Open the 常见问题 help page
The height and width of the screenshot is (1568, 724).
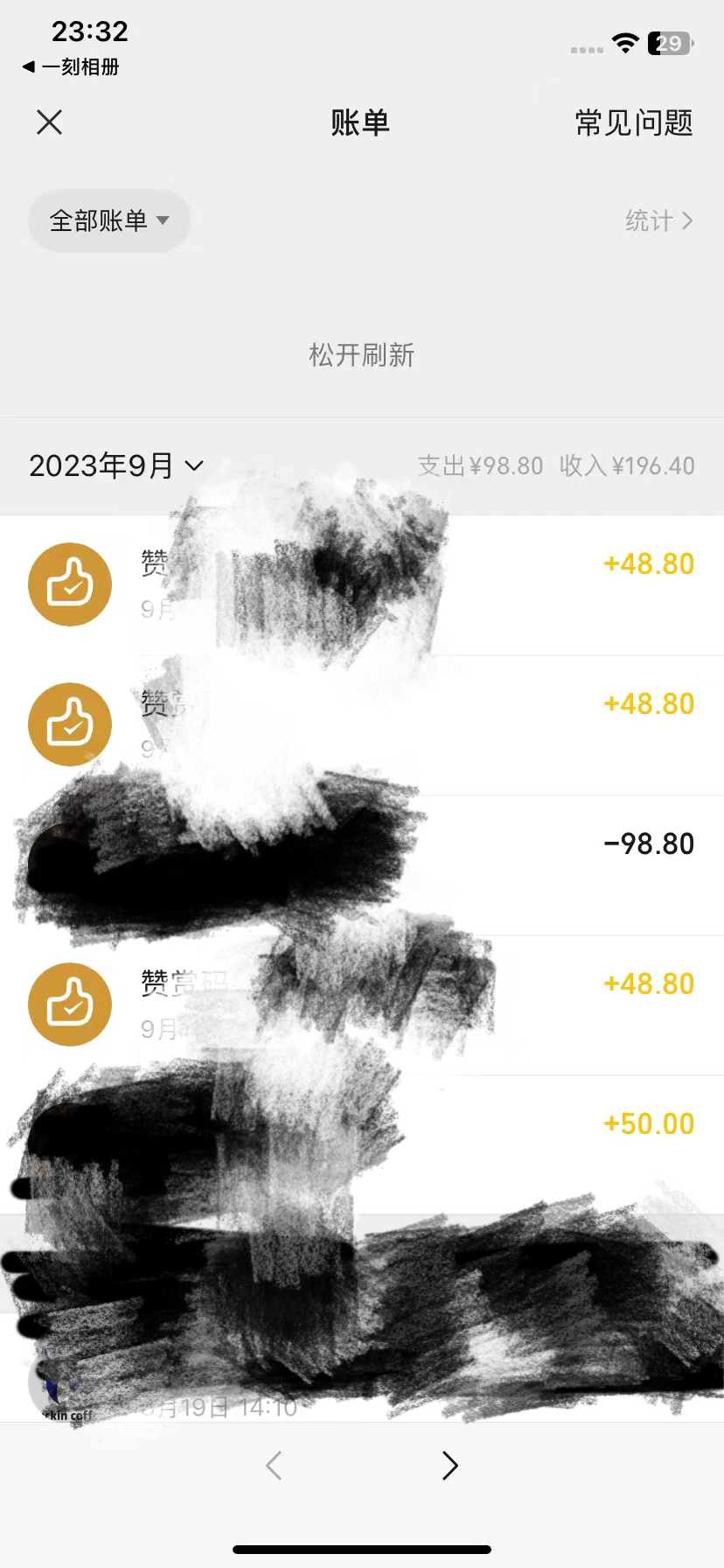632,122
